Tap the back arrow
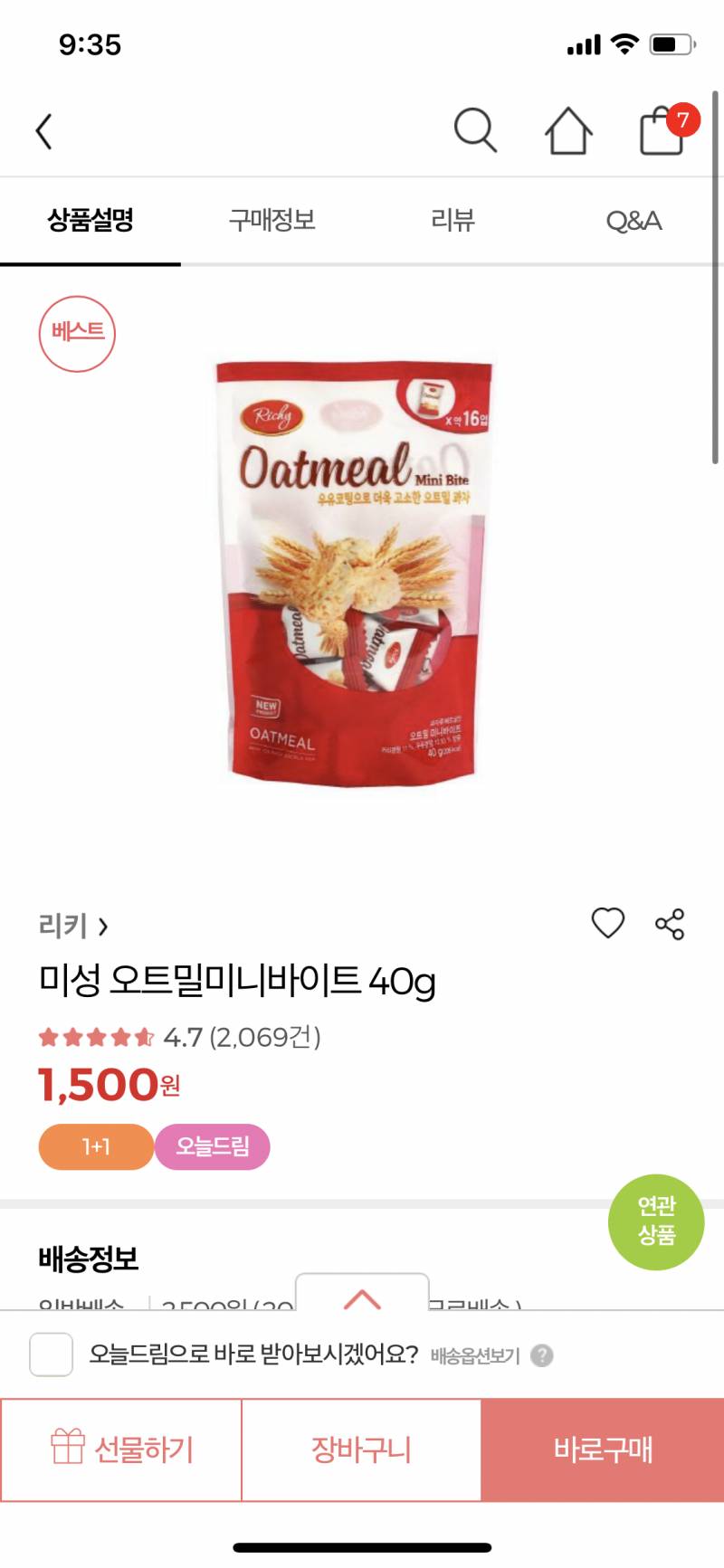The image size is (724, 1568). click(x=43, y=130)
